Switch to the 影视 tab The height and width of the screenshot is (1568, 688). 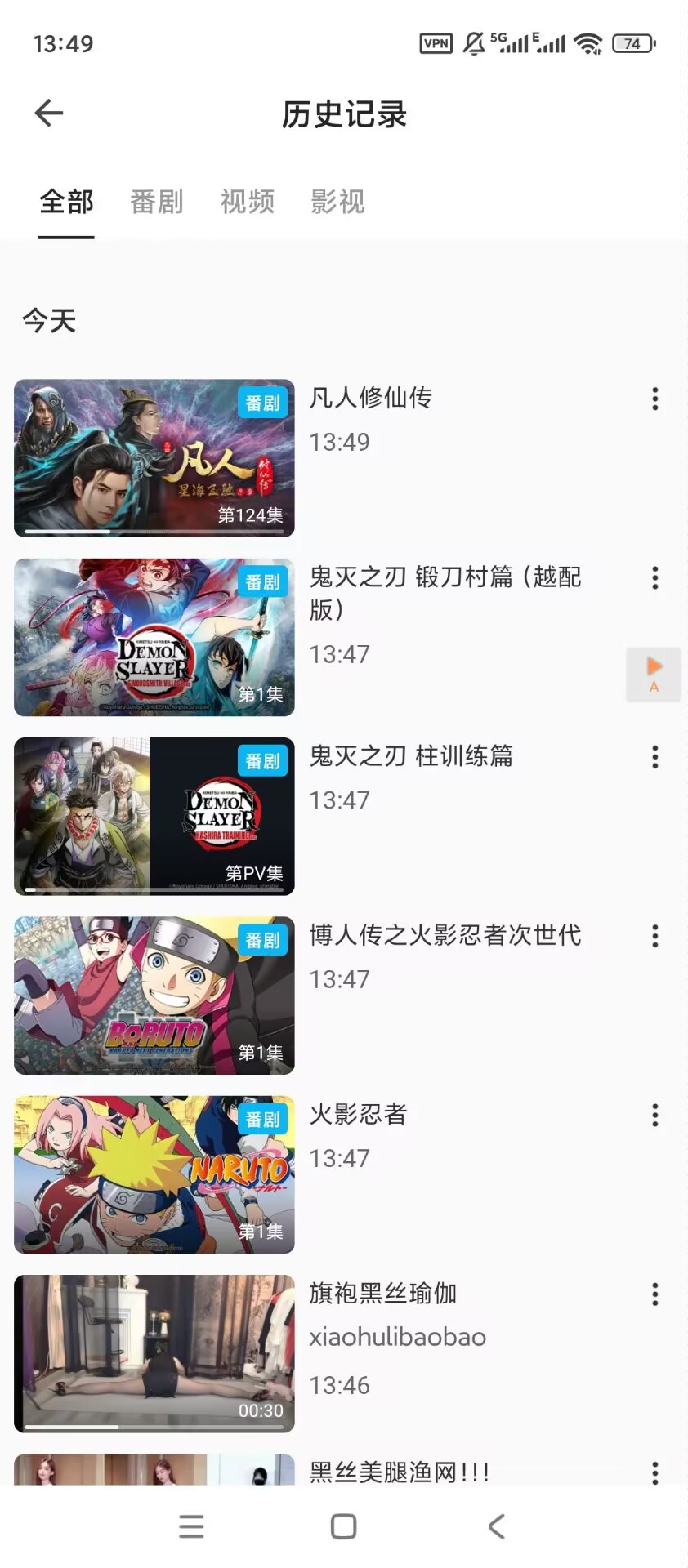(338, 202)
